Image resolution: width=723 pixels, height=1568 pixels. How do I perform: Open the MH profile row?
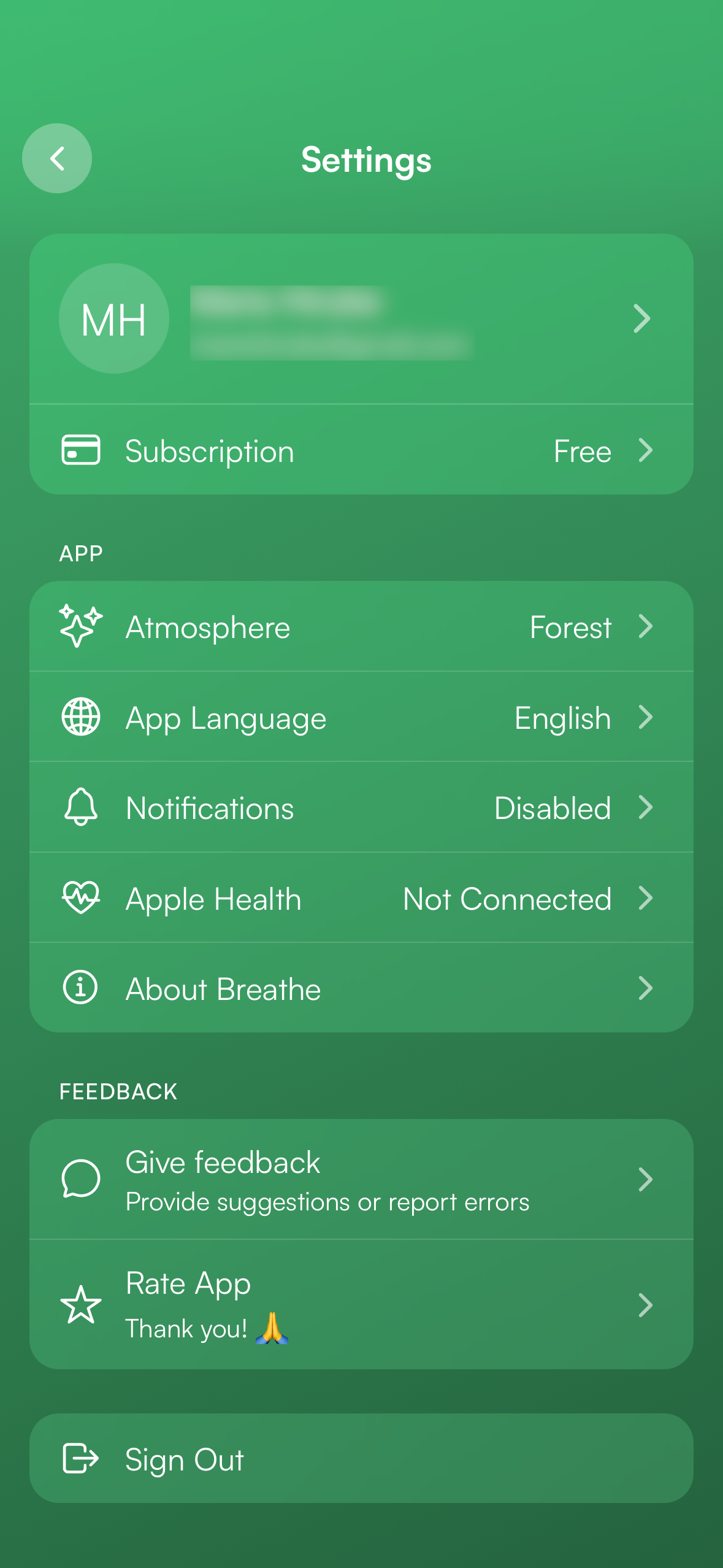[x=361, y=318]
